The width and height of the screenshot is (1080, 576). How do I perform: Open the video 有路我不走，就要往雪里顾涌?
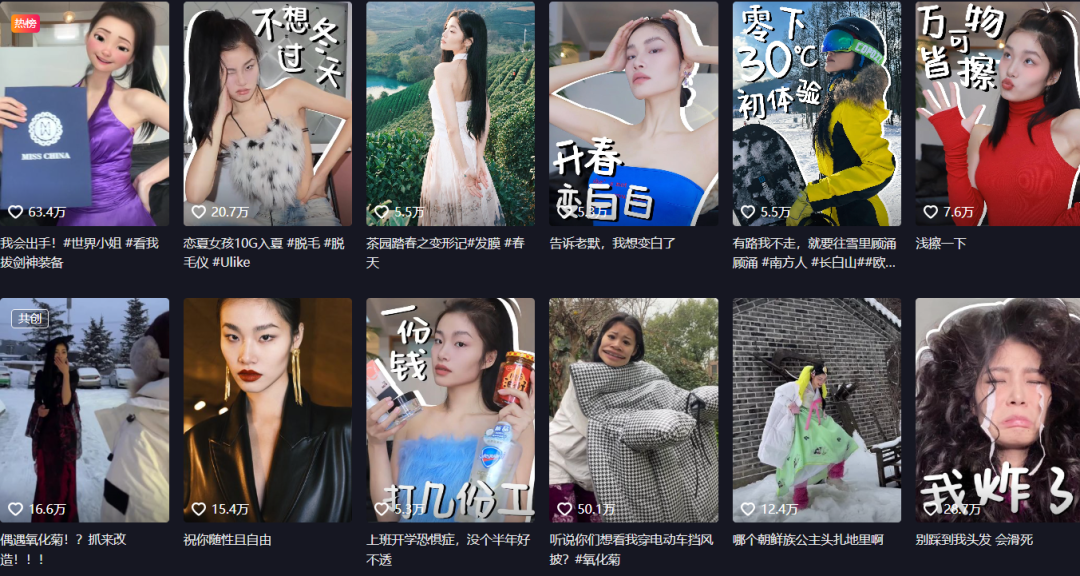816,113
